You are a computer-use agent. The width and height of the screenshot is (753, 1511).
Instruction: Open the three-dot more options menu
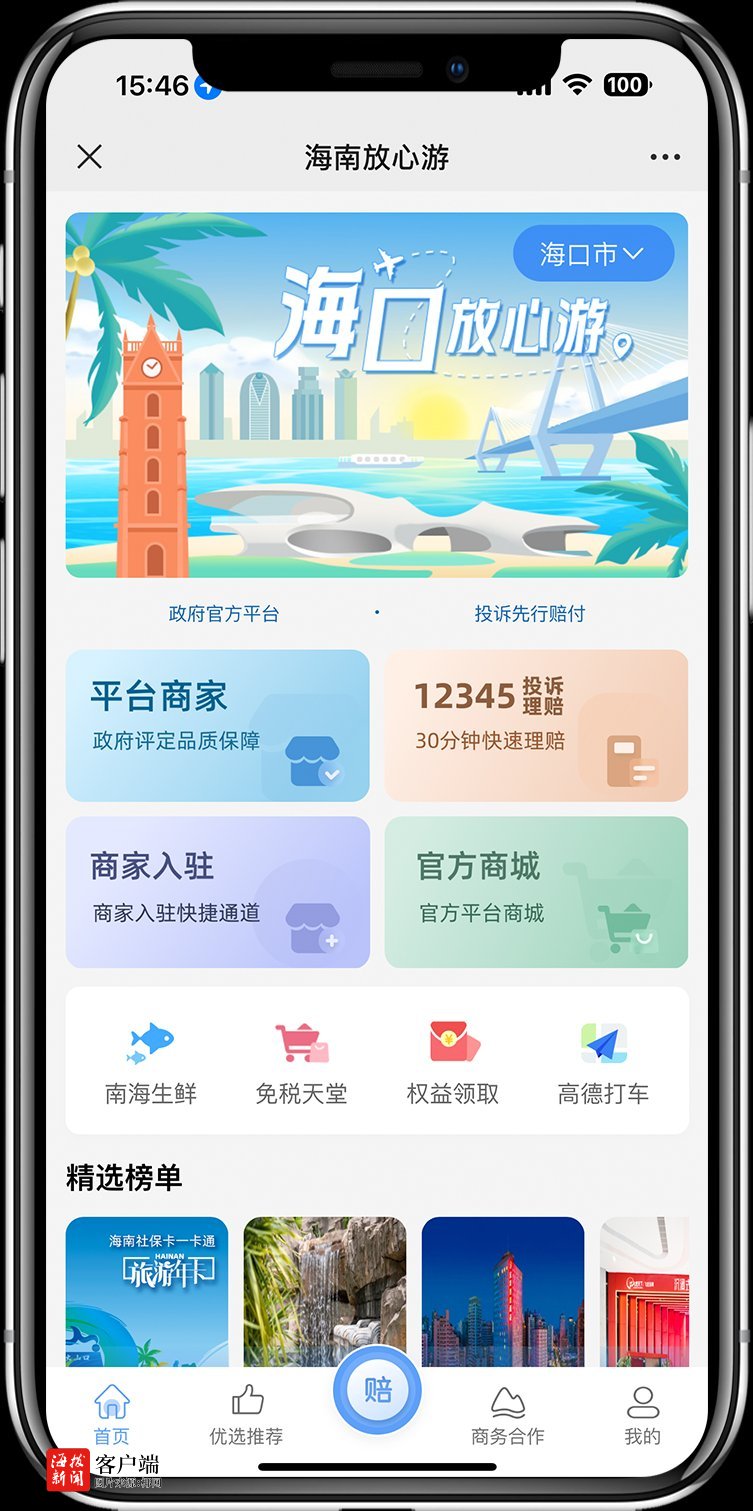665,157
